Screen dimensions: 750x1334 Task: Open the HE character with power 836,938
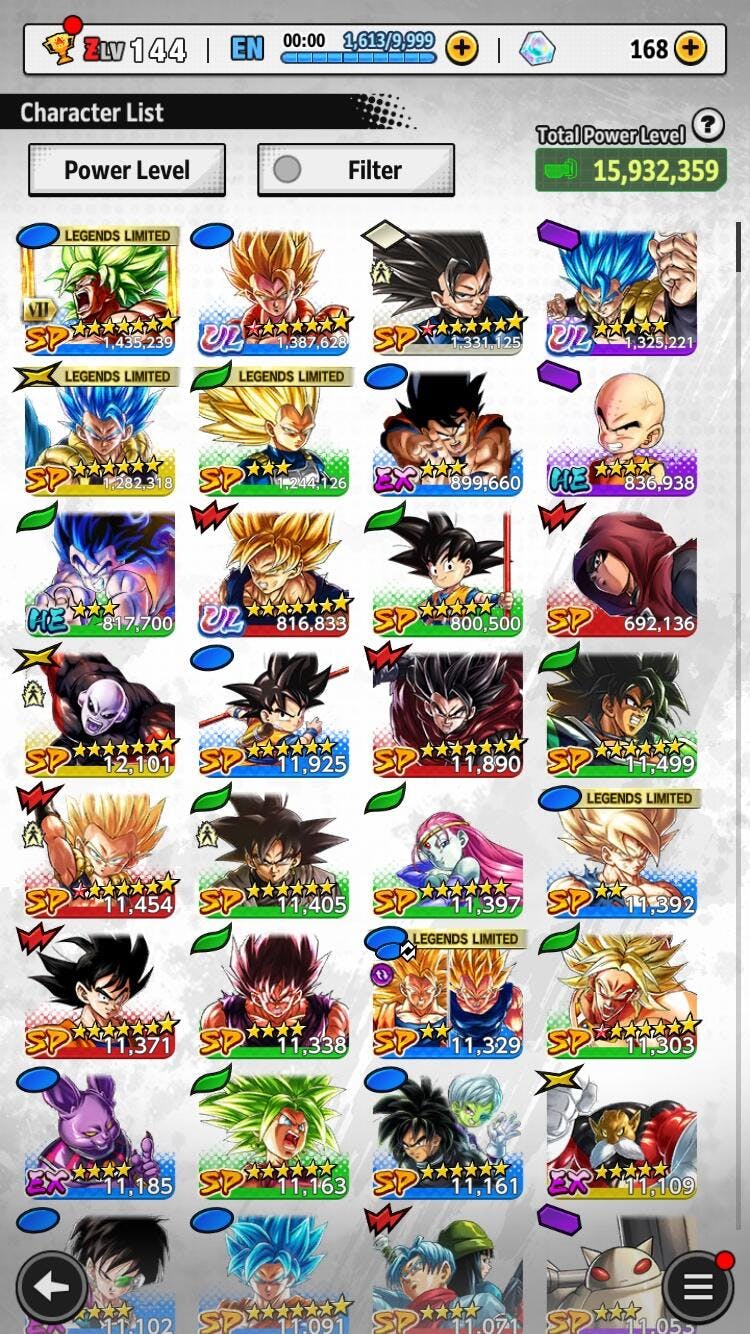tap(622, 432)
